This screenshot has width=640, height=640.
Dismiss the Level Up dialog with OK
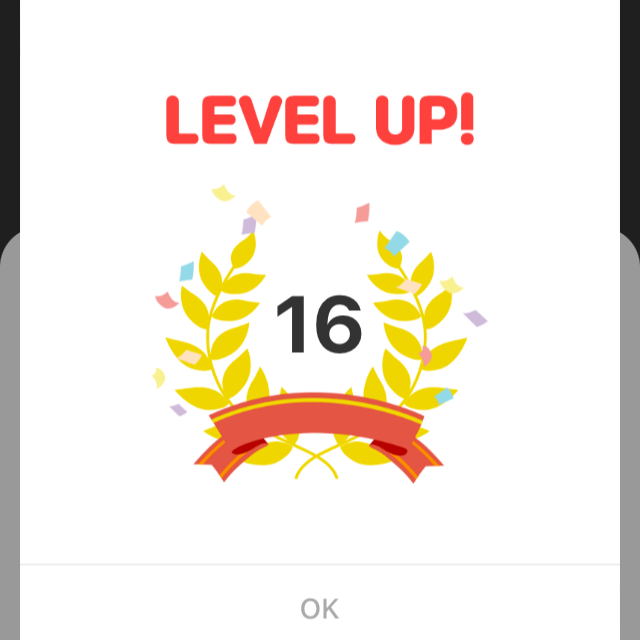click(x=320, y=608)
